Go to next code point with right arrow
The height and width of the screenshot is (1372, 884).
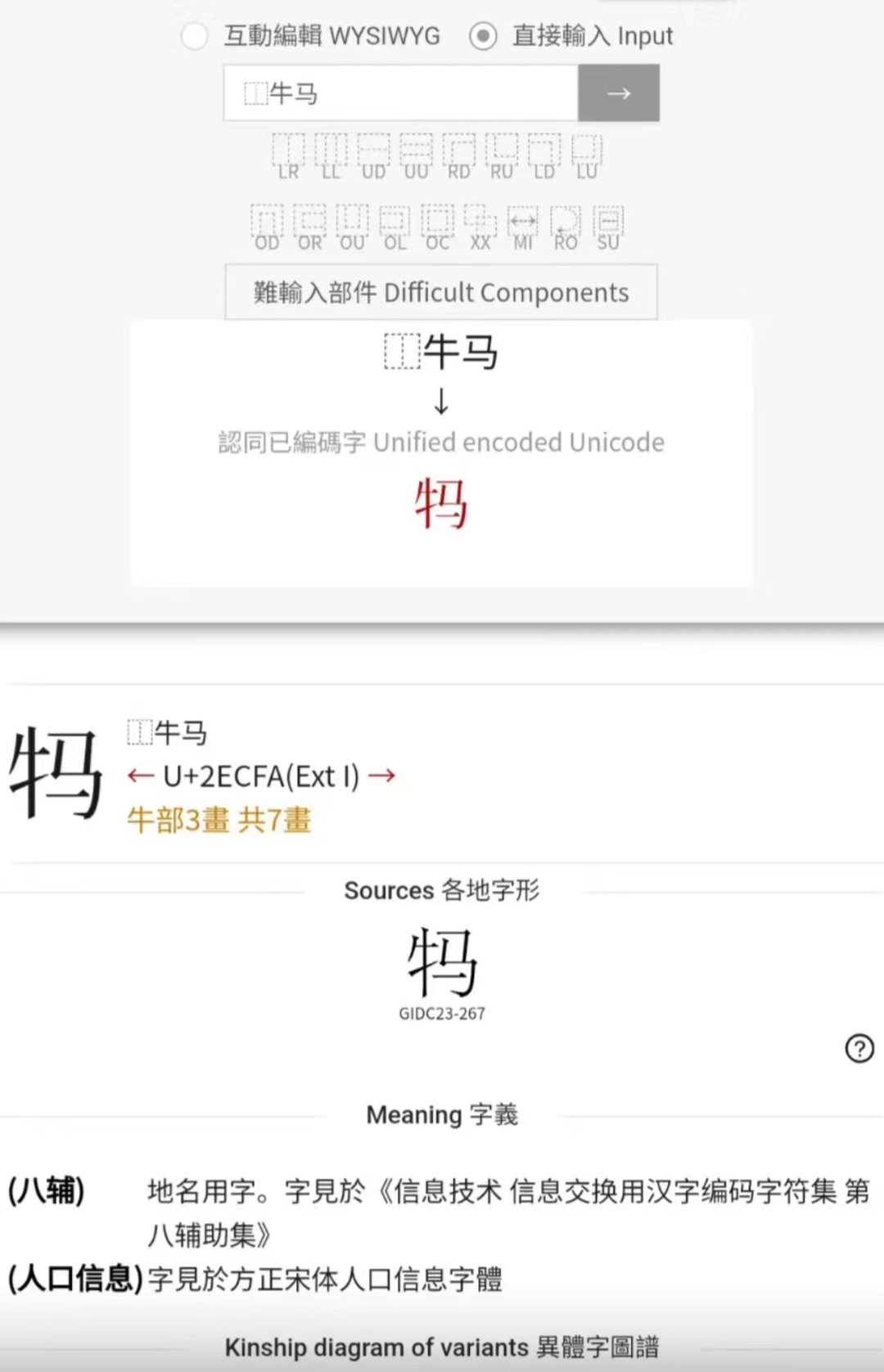[382, 776]
